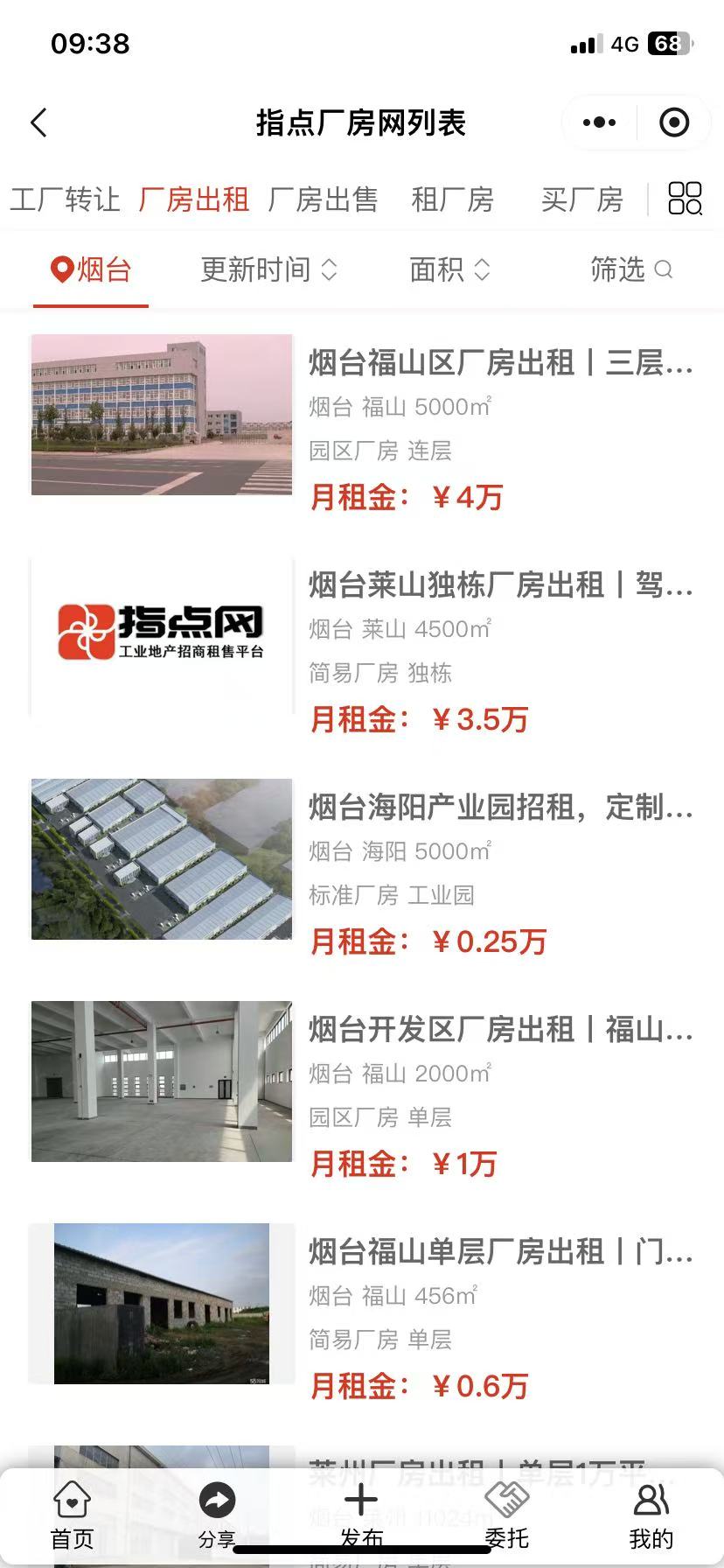Open the category grid icon
Screen dimensions: 724x1568
[685, 199]
